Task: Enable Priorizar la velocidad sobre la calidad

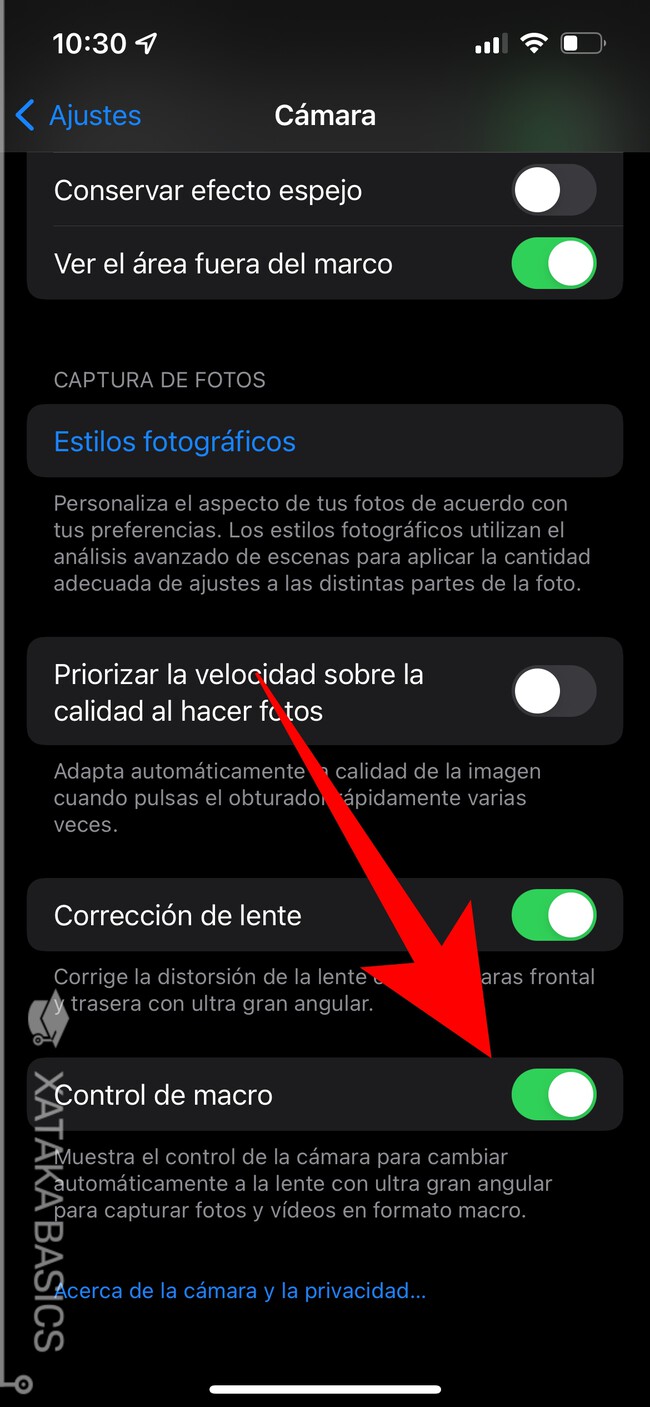Action: click(x=553, y=691)
